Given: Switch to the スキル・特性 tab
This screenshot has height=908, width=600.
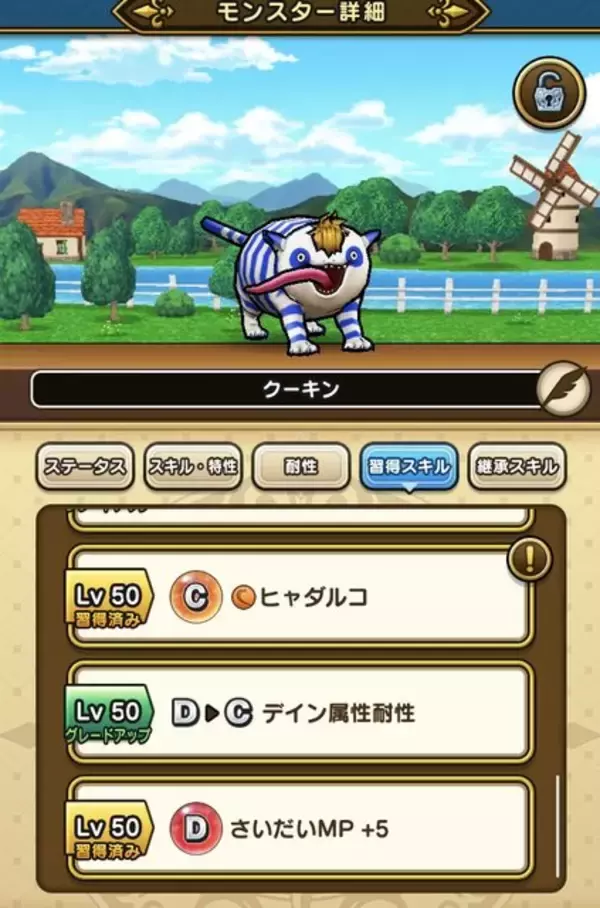Looking at the screenshot, I should (x=193, y=466).
